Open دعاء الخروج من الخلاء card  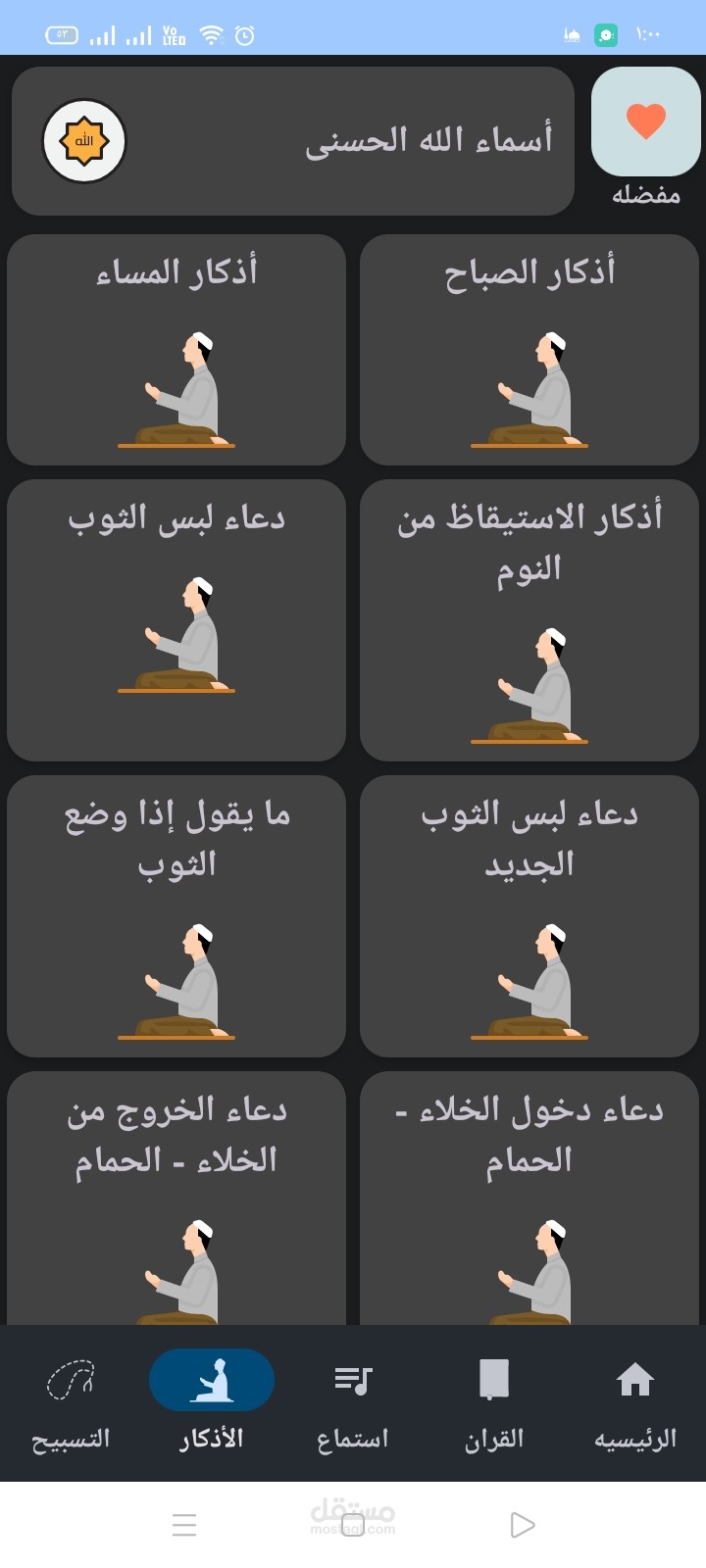tap(176, 1199)
